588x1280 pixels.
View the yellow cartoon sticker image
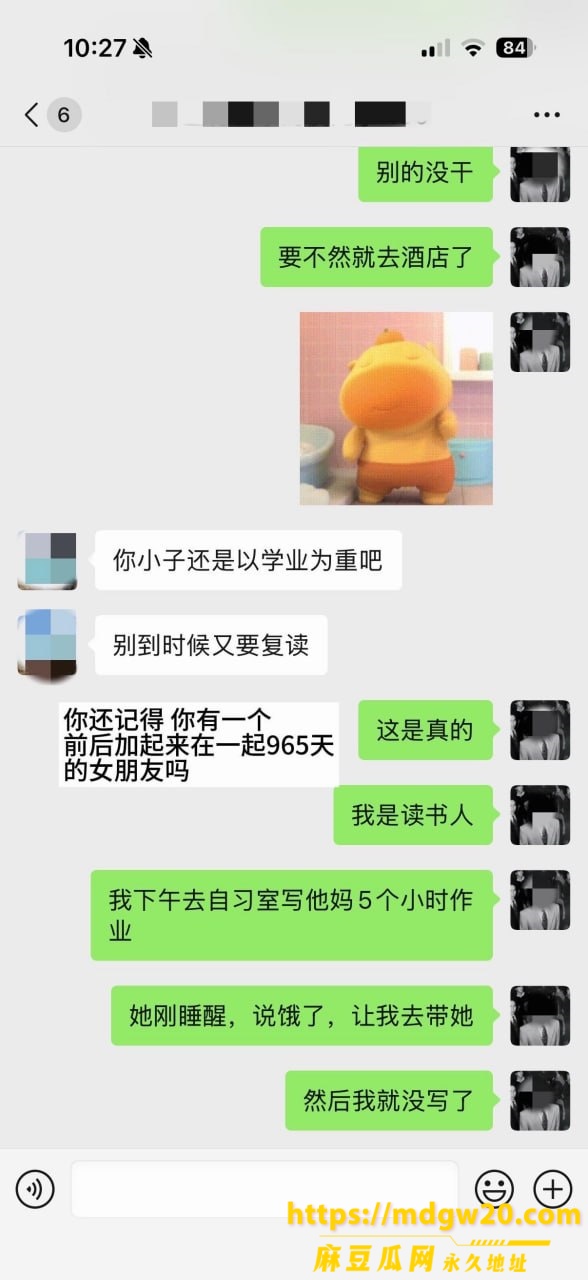click(x=396, y=408)
